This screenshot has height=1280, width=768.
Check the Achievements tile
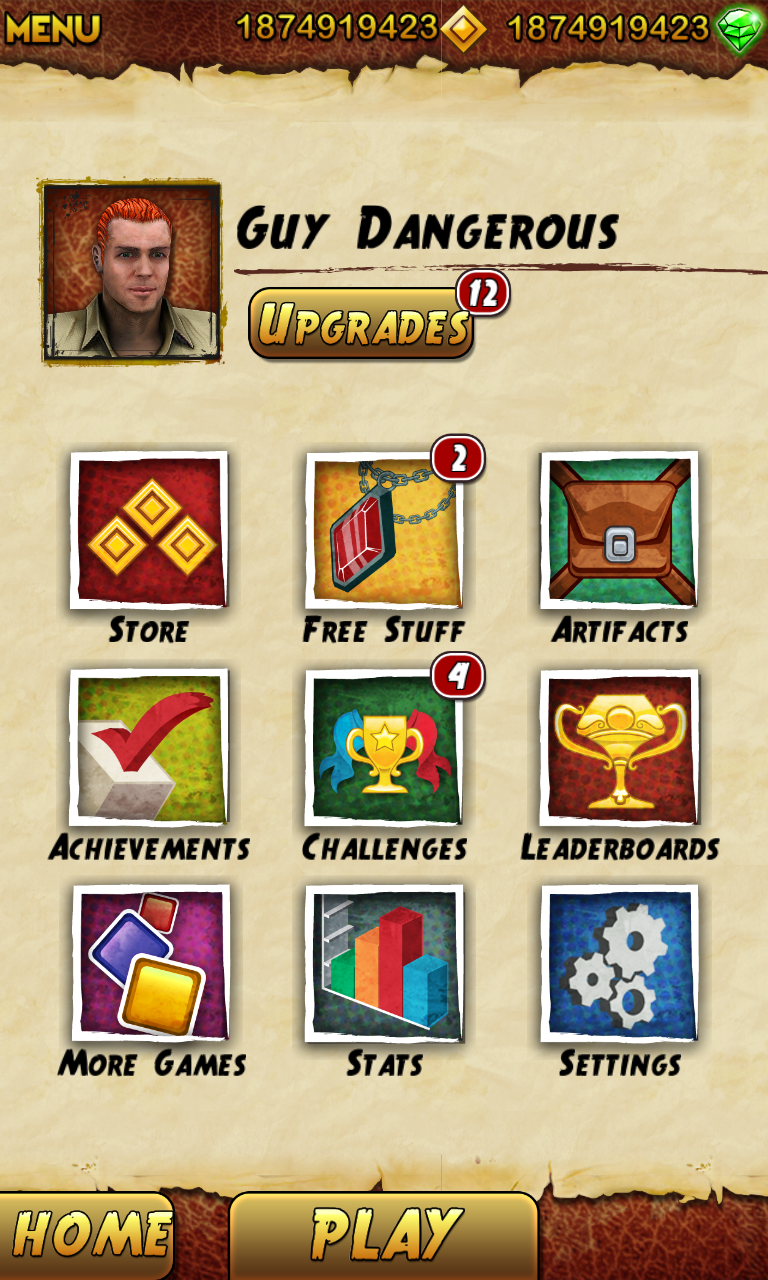[x=149, y=748]
